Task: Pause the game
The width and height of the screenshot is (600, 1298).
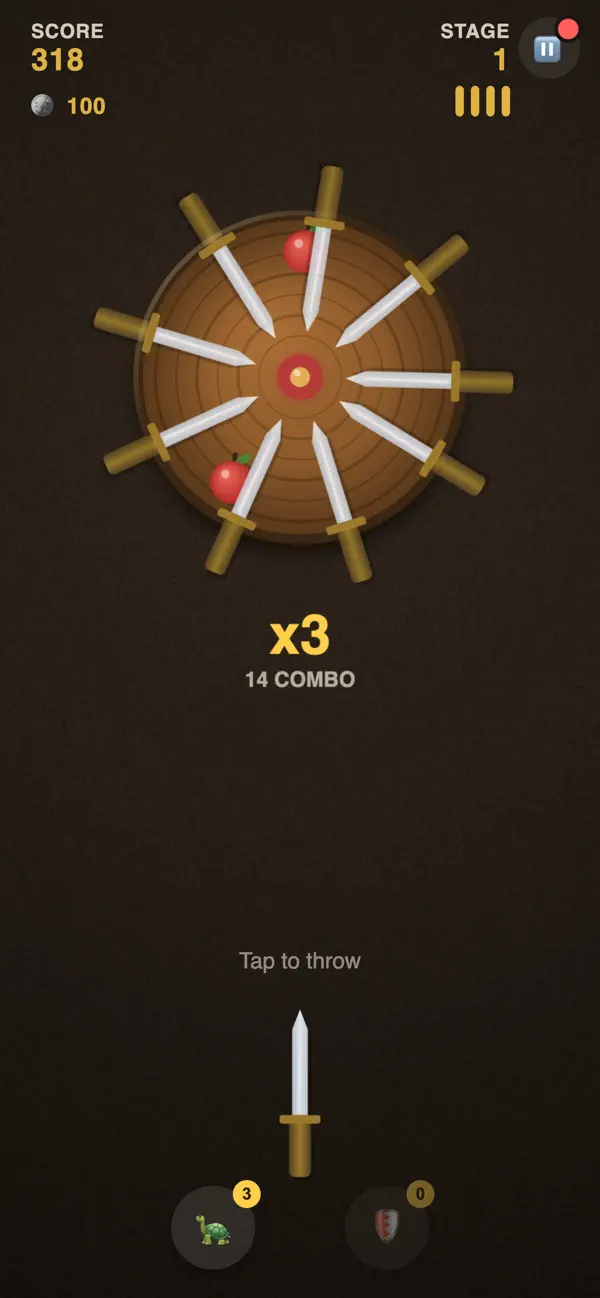Action: [x=548, y=49]
